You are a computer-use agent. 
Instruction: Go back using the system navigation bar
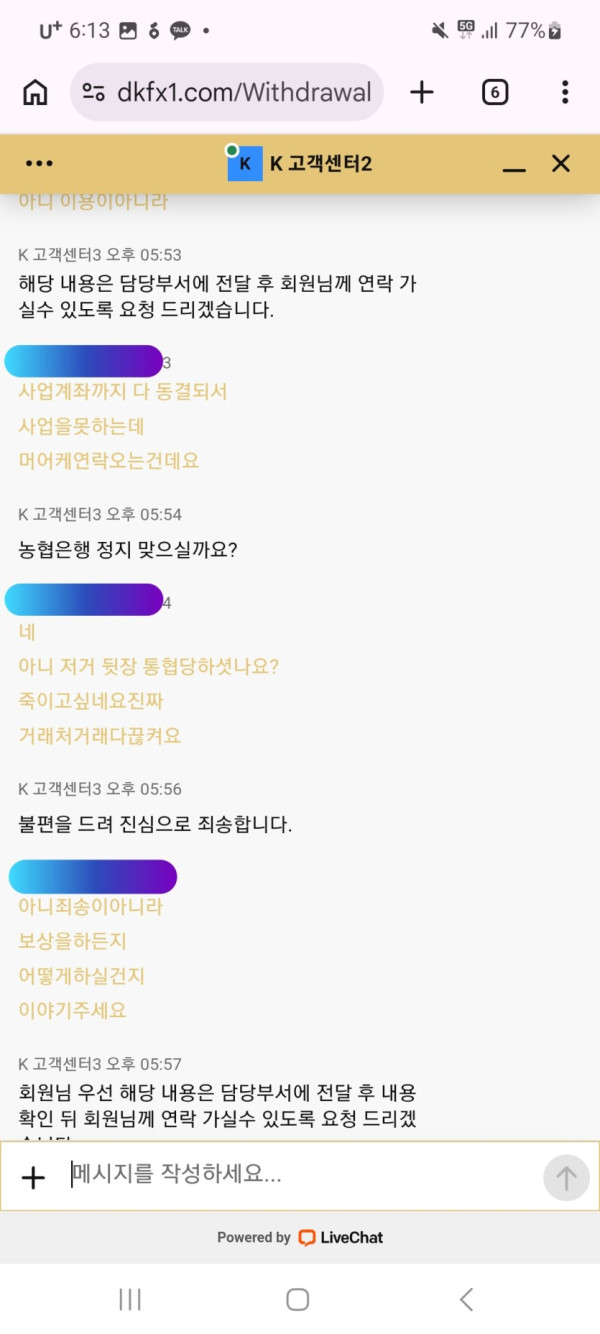(x=466, y=1299)
